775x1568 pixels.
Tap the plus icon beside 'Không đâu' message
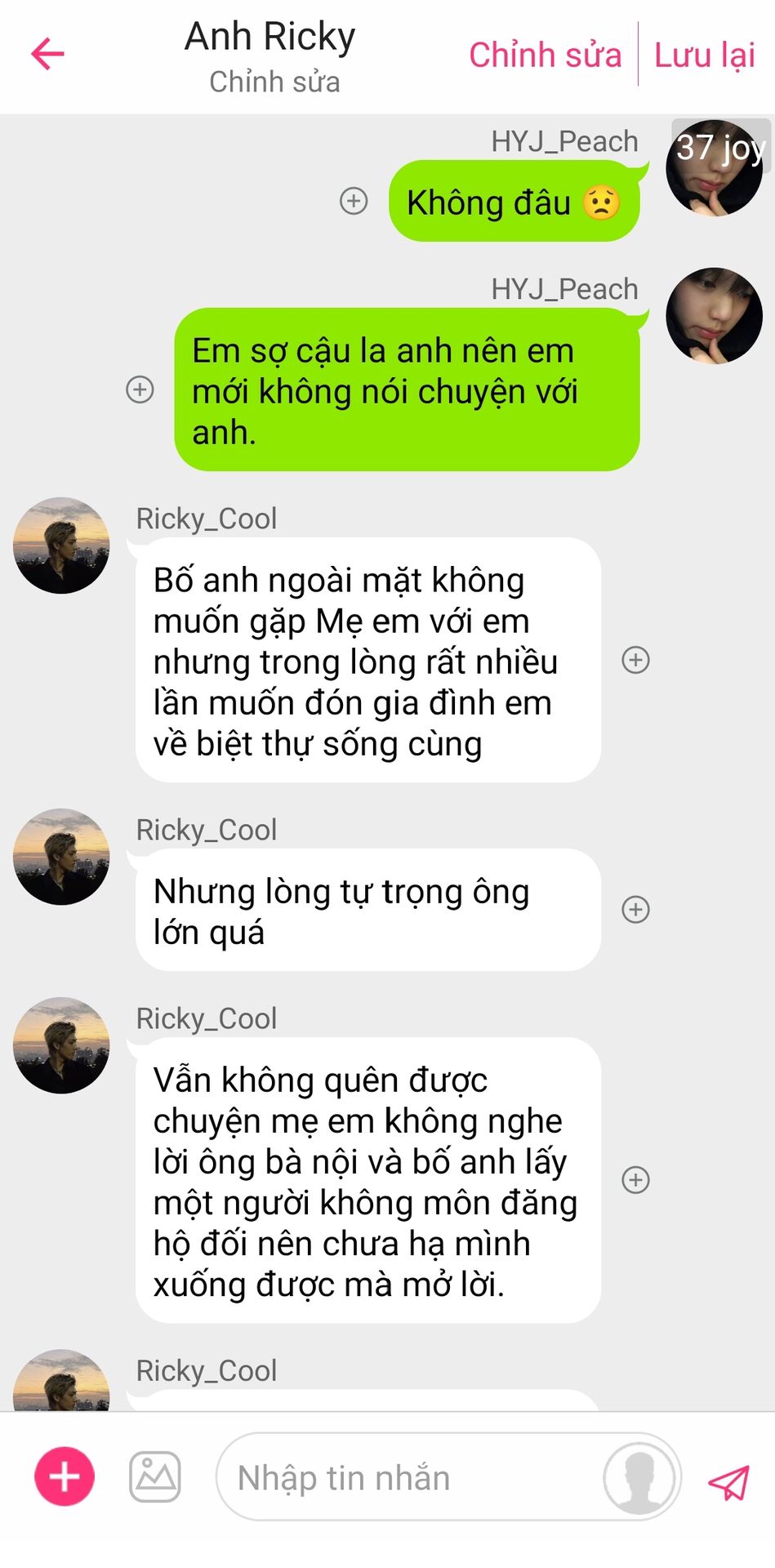pos(354,201)
